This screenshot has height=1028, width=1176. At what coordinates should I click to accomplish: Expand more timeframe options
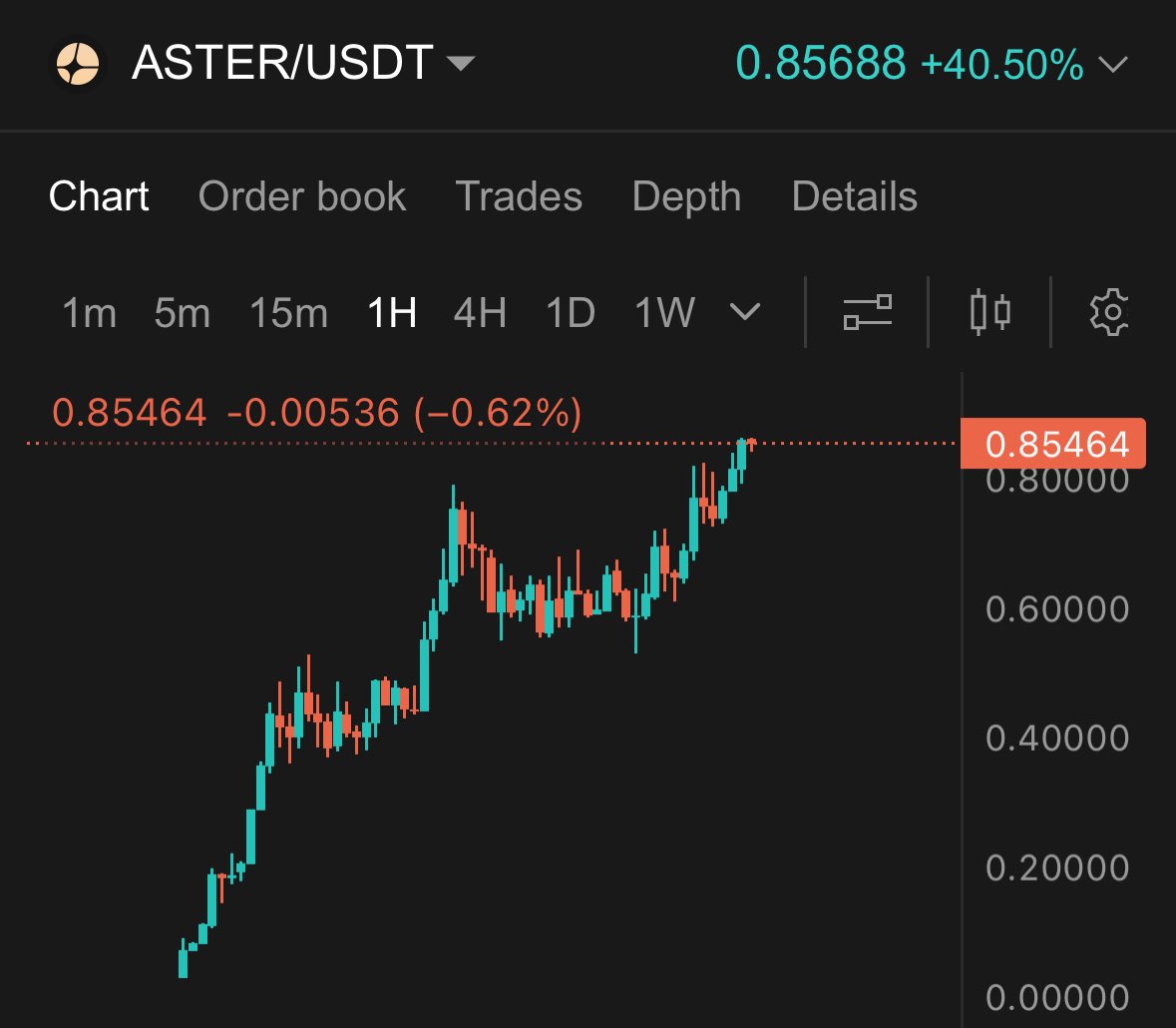click(x=745, y=313)
